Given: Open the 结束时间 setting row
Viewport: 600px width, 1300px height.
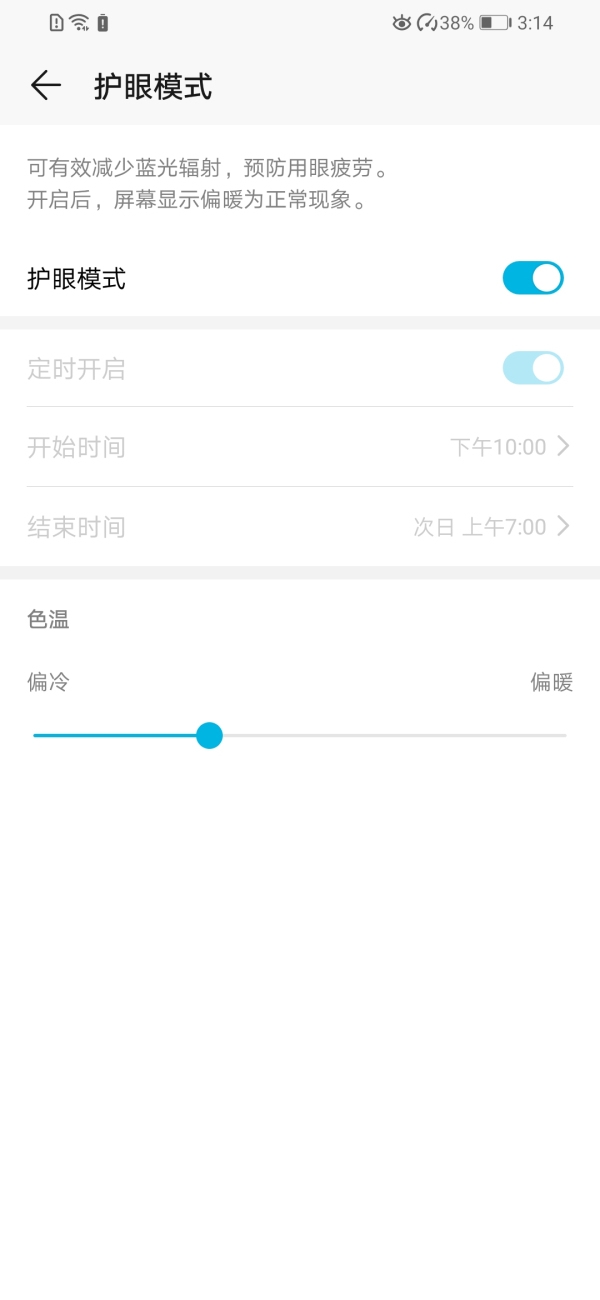Looking at the screenshot, I should click(300, 527).
